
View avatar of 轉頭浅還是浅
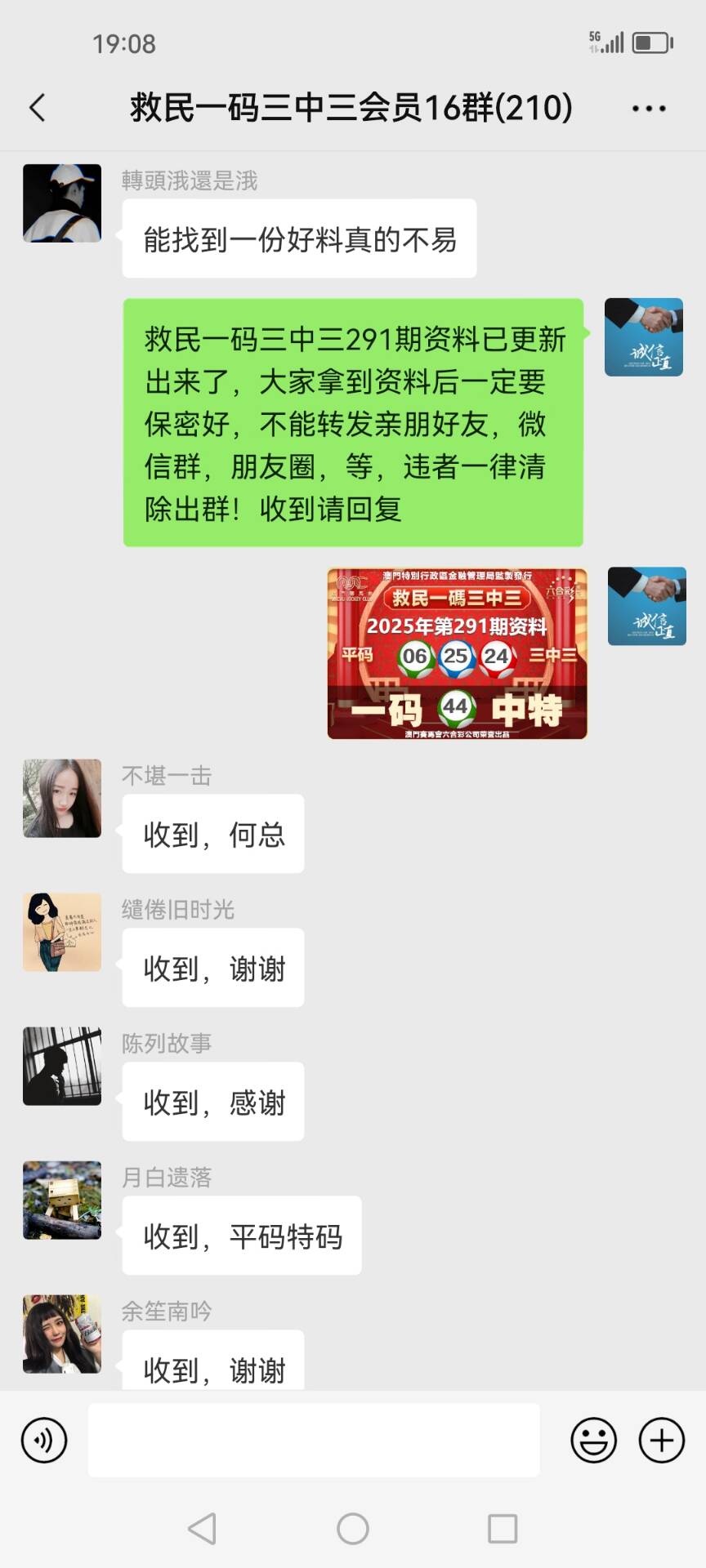click(62, 203)
